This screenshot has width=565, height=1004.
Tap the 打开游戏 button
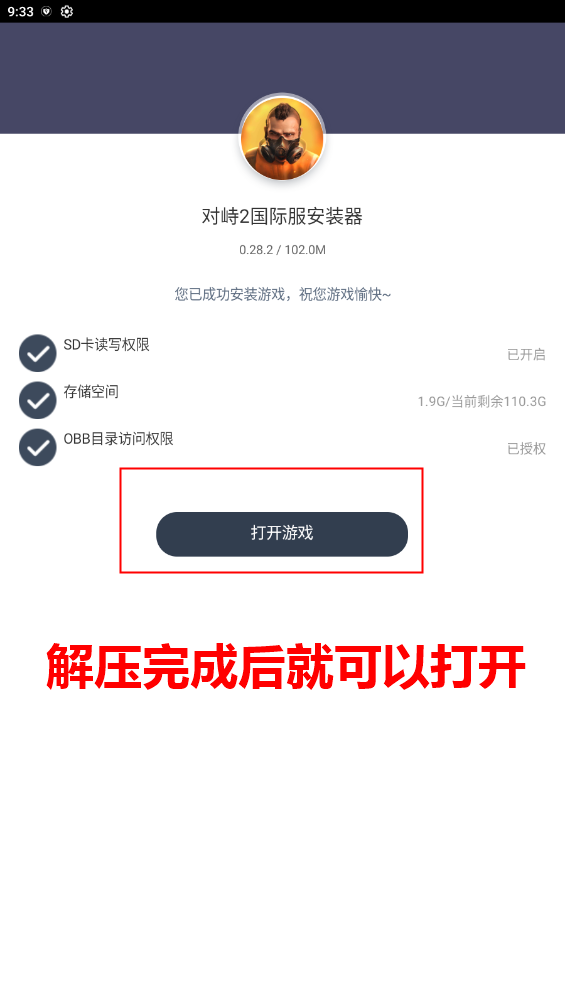(282, 534)
